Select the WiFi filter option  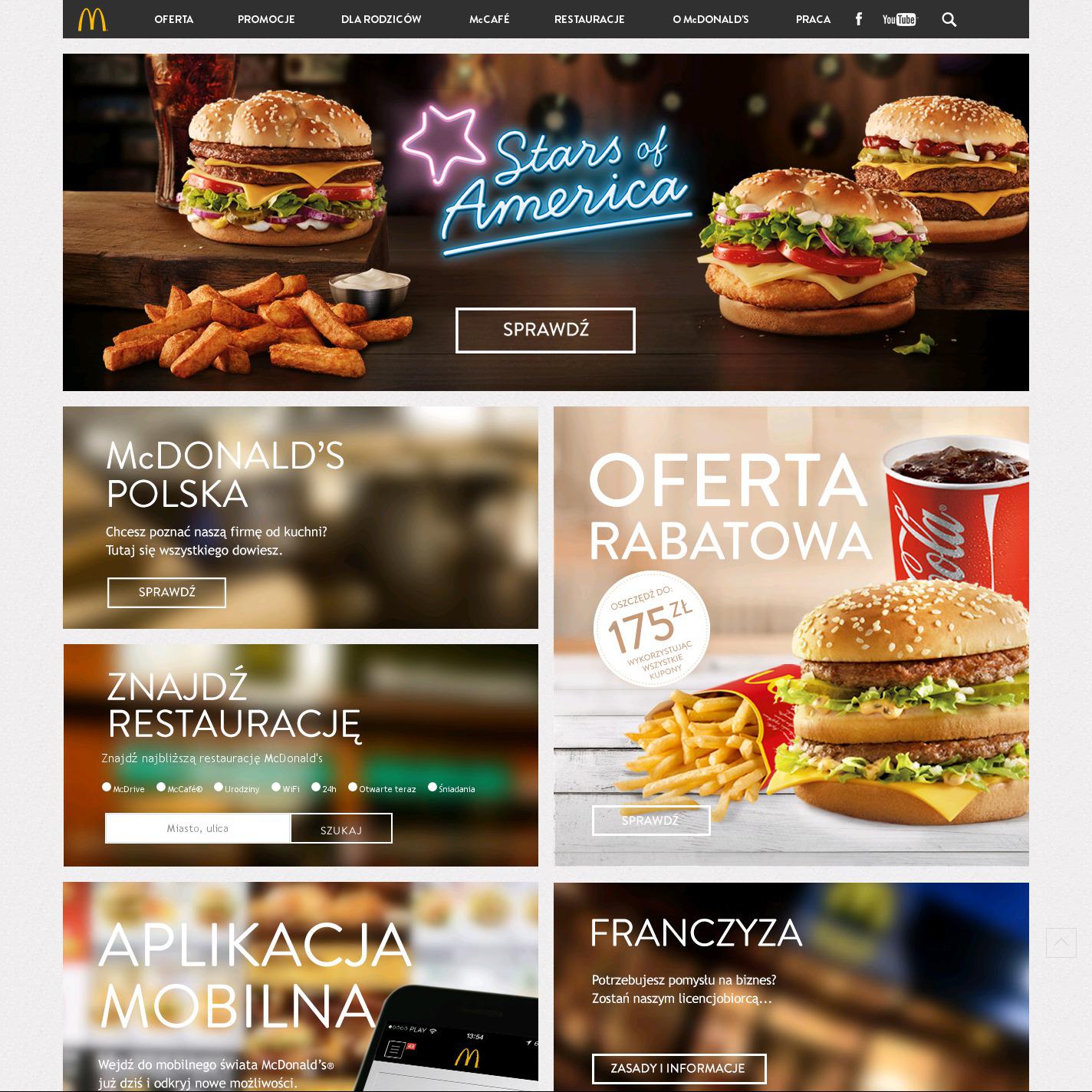coord(276,787)
